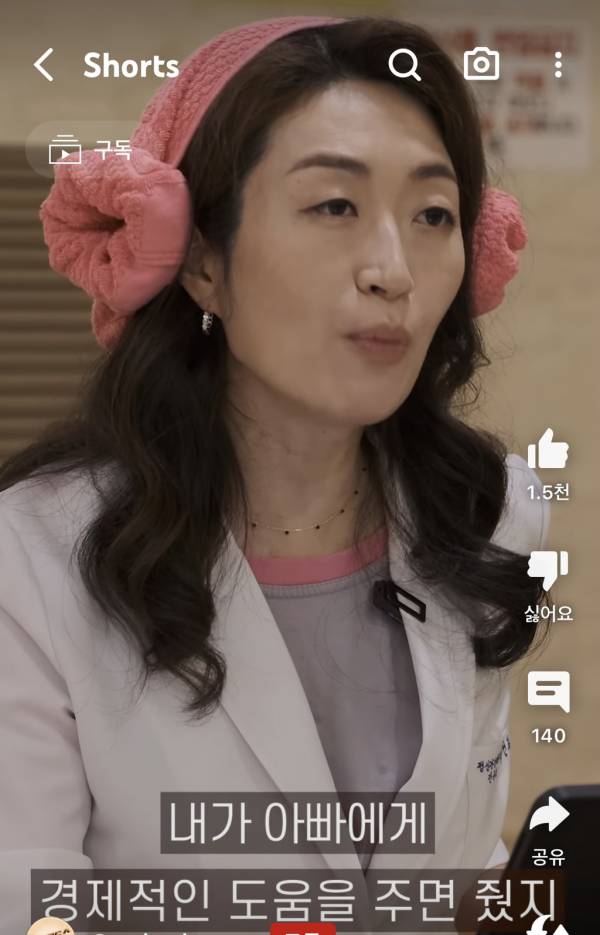Dislike this Short (싫어요)
The width and height of the screenshot is (600, 935).
coord(548,572)
